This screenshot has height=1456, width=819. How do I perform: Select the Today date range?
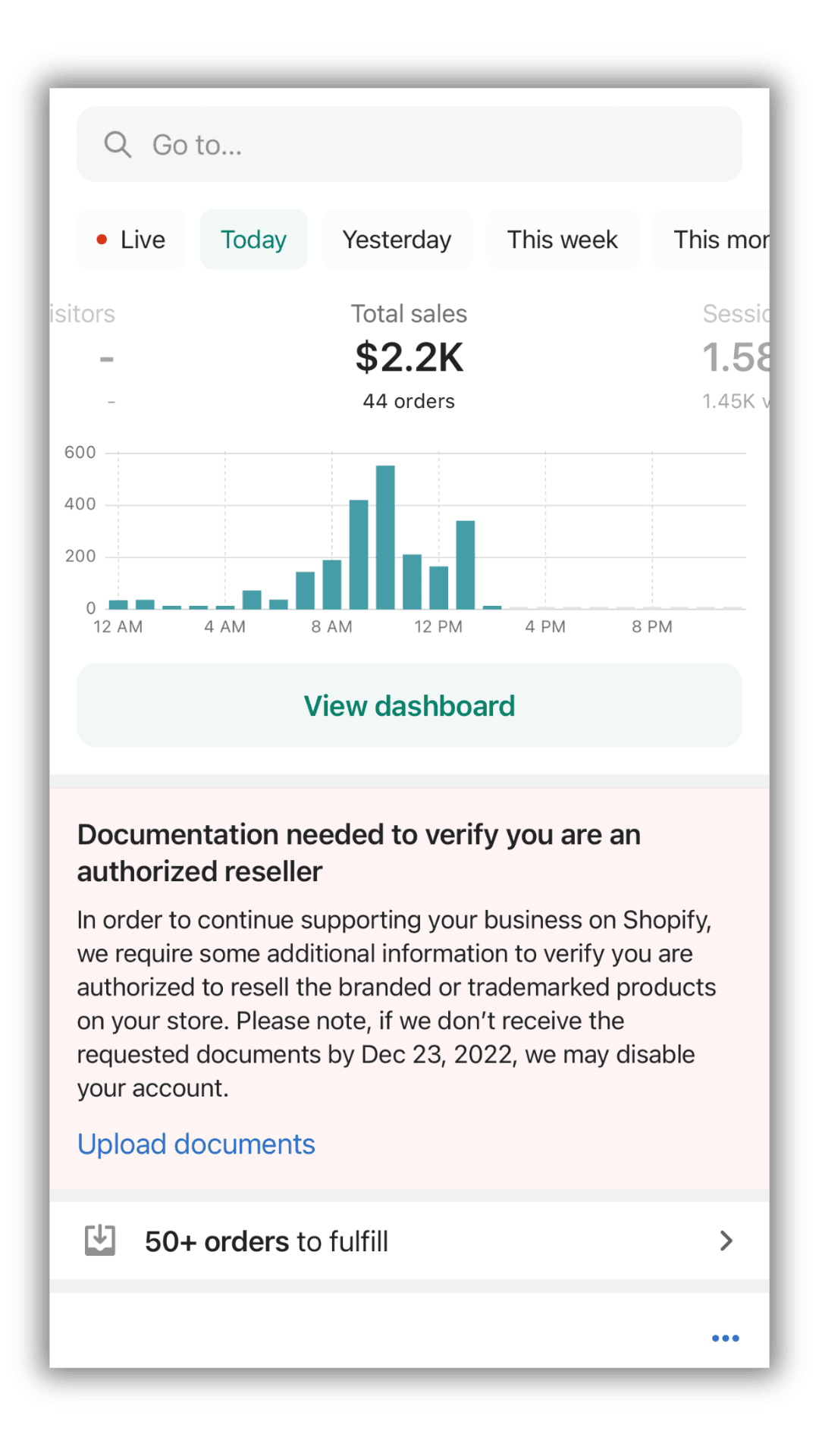(x=254, y=240)
